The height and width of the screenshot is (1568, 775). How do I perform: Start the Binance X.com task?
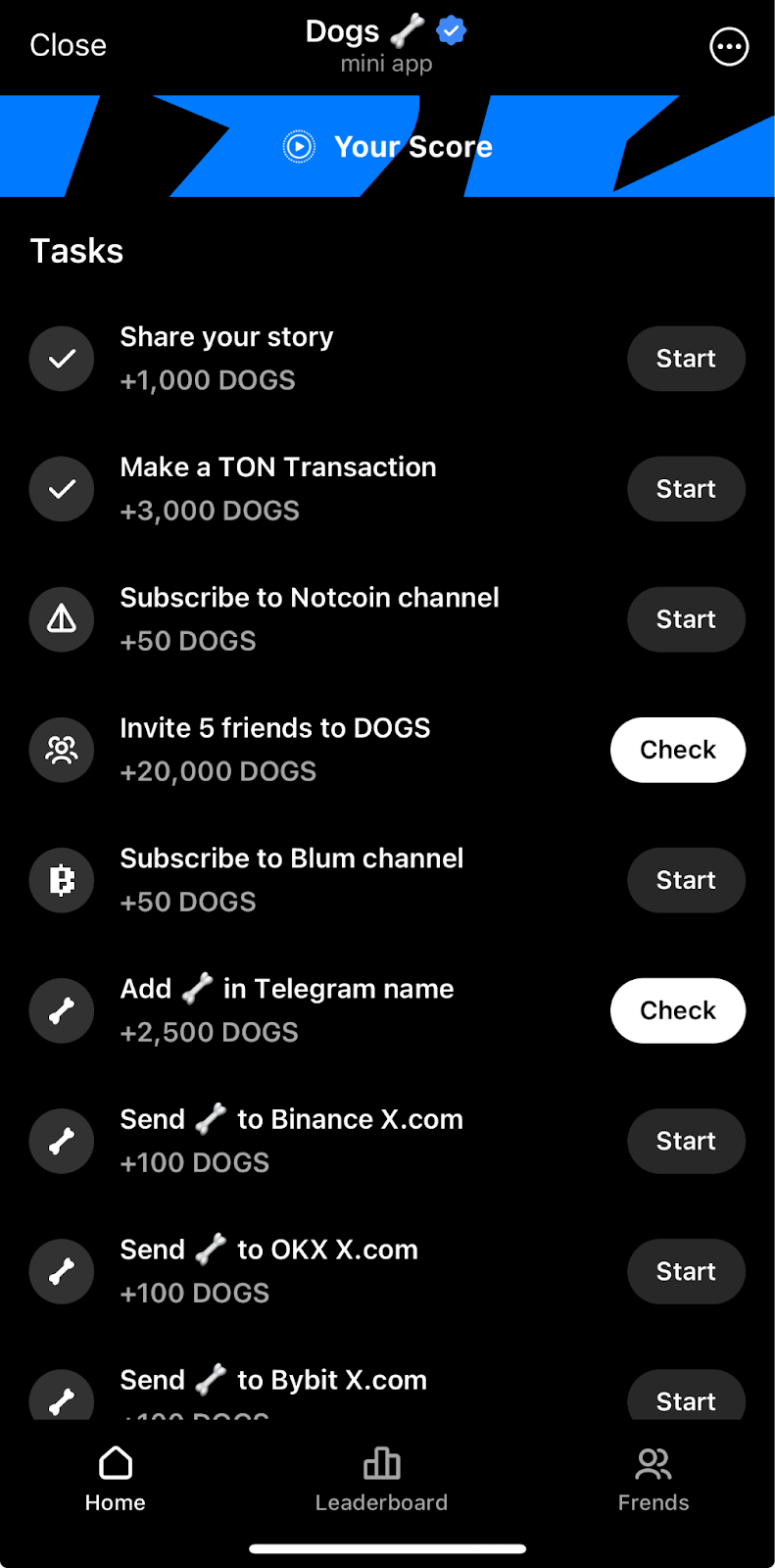point(686,1141)
